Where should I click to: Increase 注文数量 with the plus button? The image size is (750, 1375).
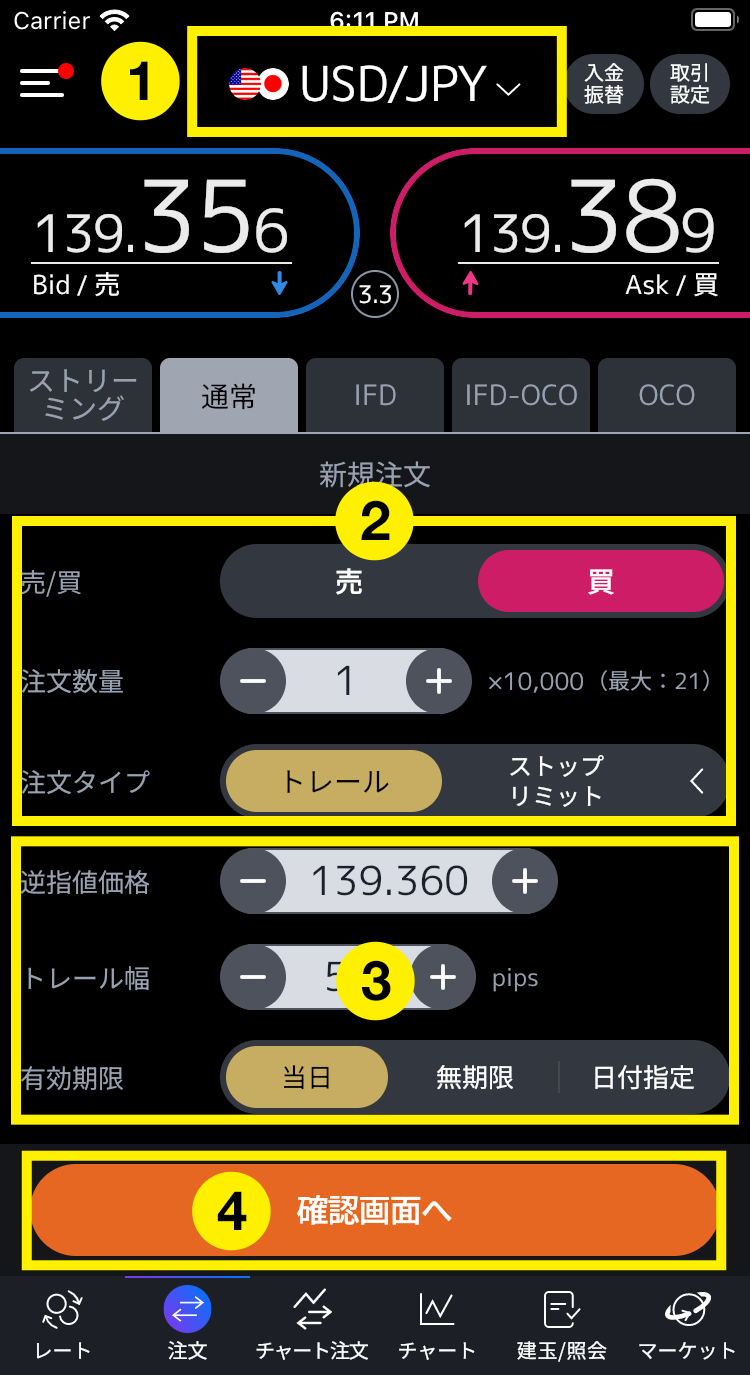click(x=439, y=681)
